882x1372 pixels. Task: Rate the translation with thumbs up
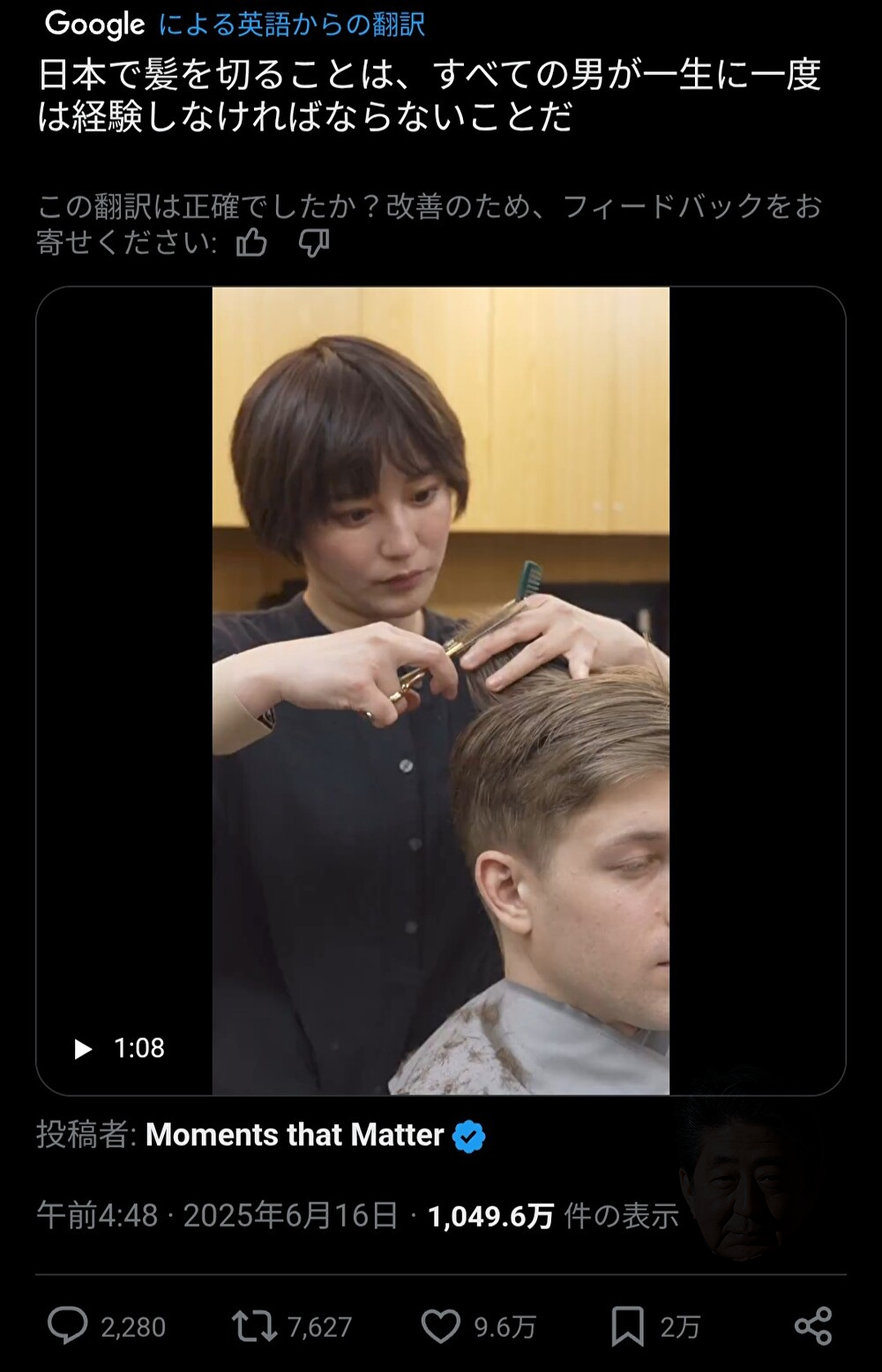click(251, 242)
